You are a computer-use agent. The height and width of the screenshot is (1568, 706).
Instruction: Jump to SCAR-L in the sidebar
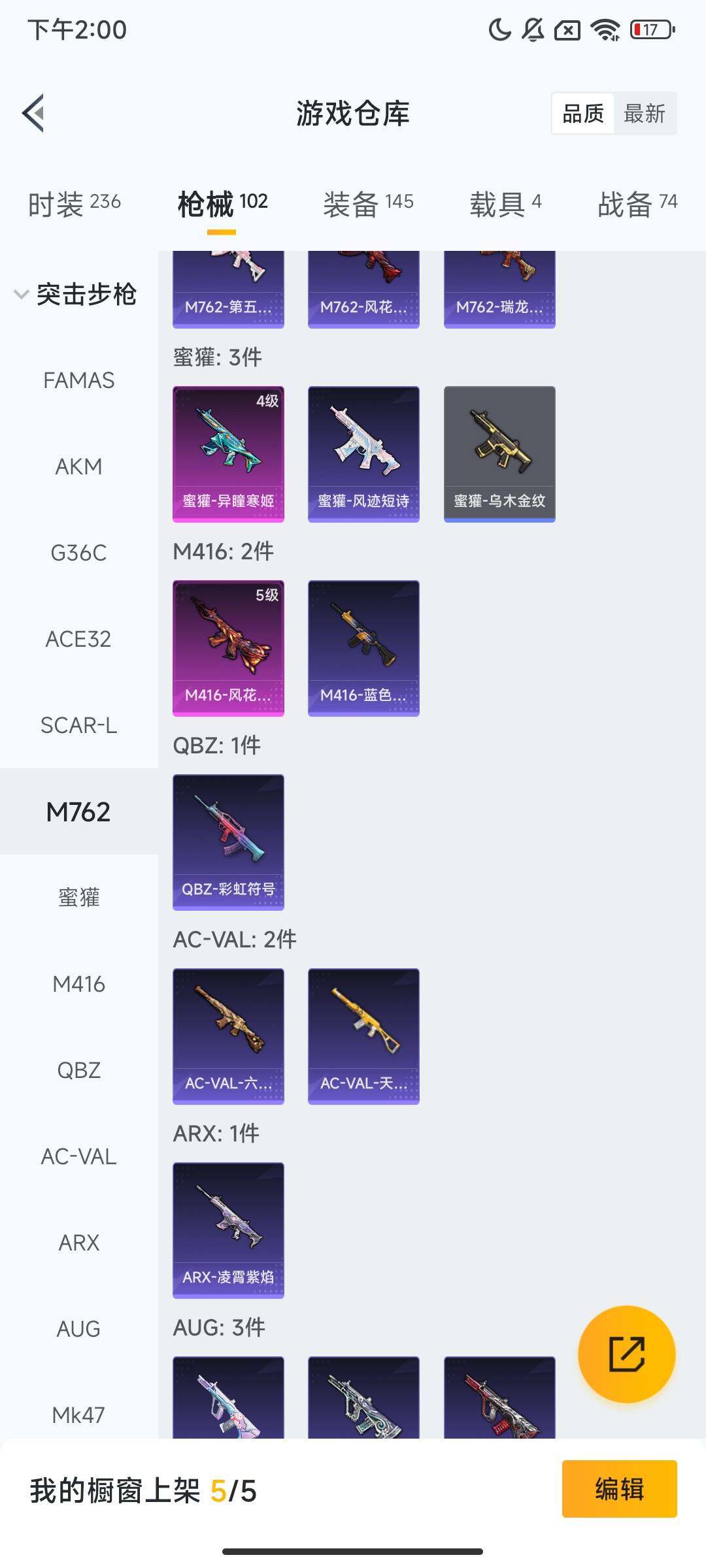point(78,725)
